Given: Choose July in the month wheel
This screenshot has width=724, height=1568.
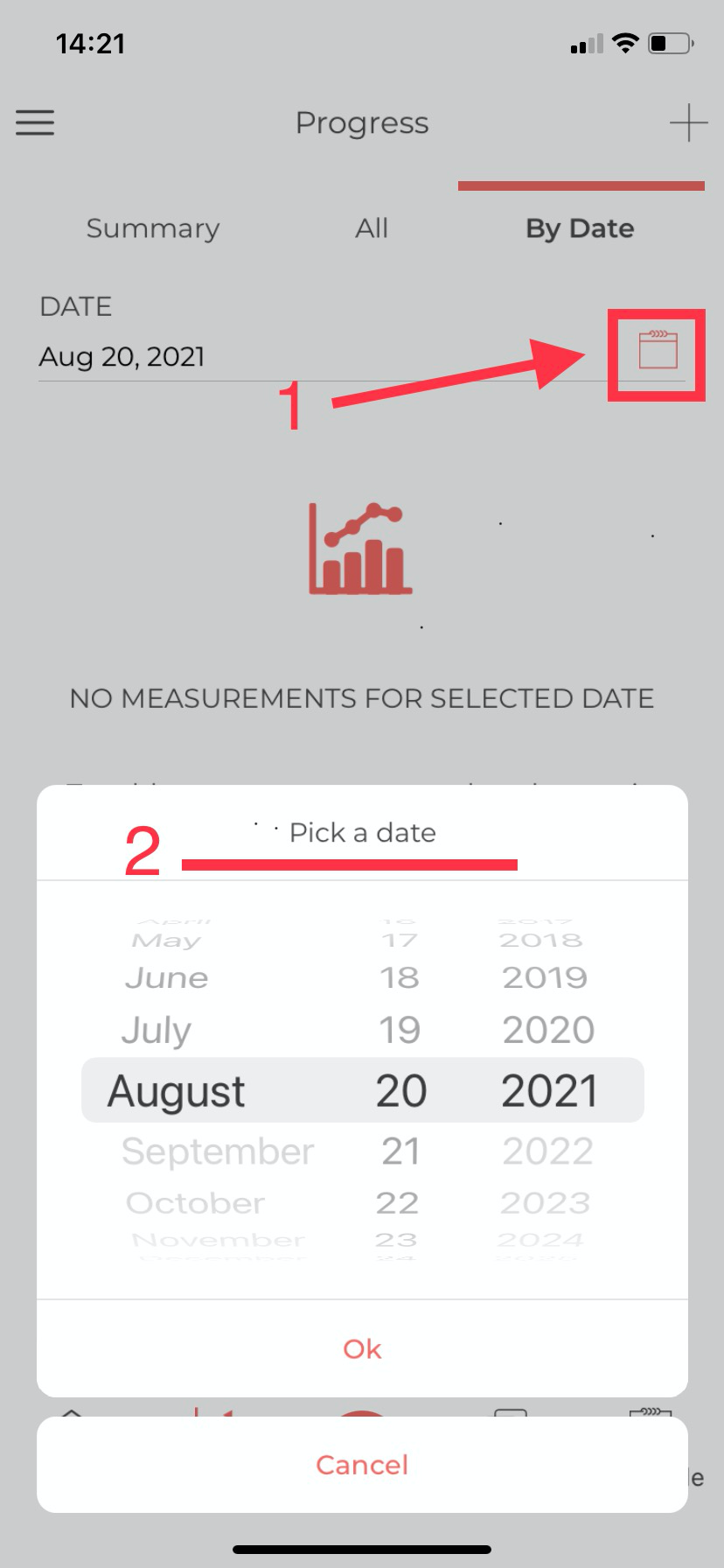Looking at the screenshot, I should (x=157, y=1030).
